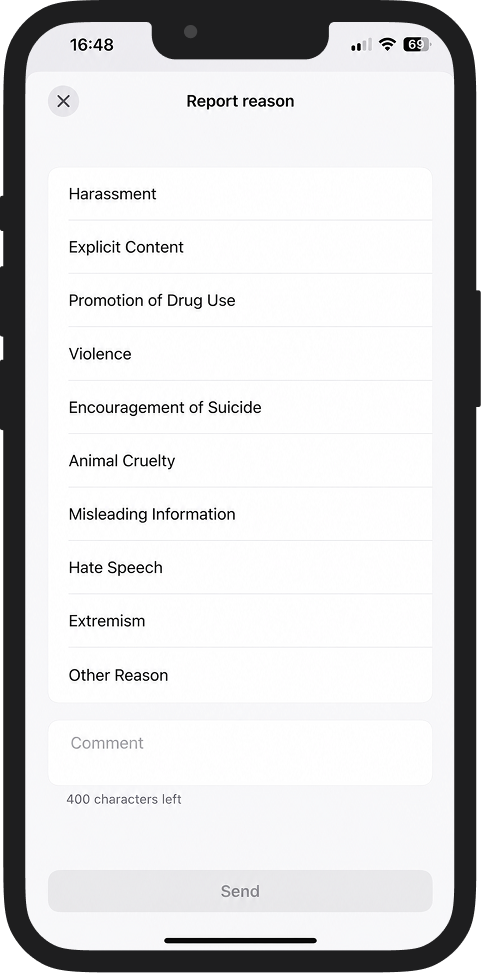Select Other Reason
Viewport: 481px width, 973px height.
pos(240,675)
